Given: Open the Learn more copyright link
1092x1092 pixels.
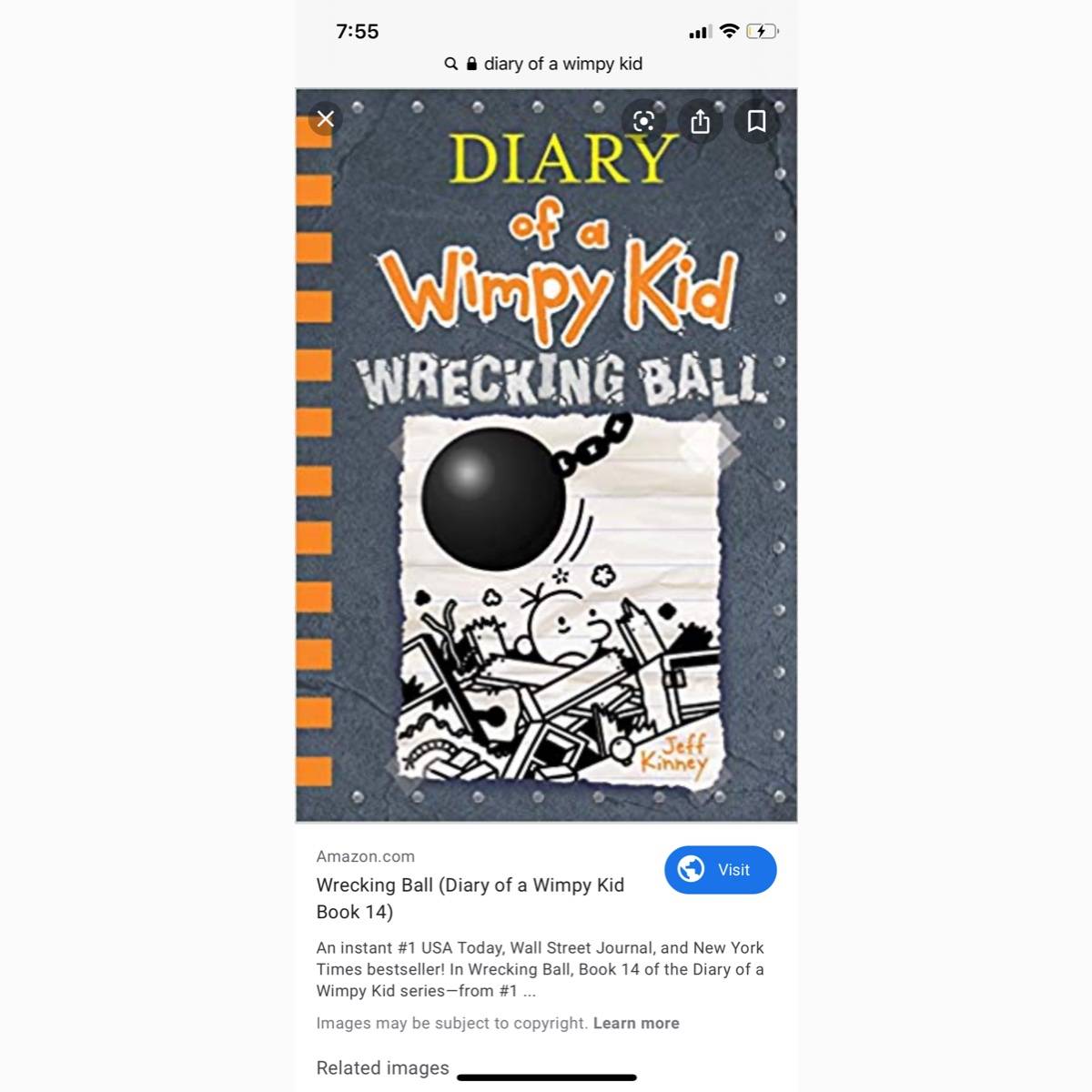Looking at the screenshot, I should pos(635,1023).
